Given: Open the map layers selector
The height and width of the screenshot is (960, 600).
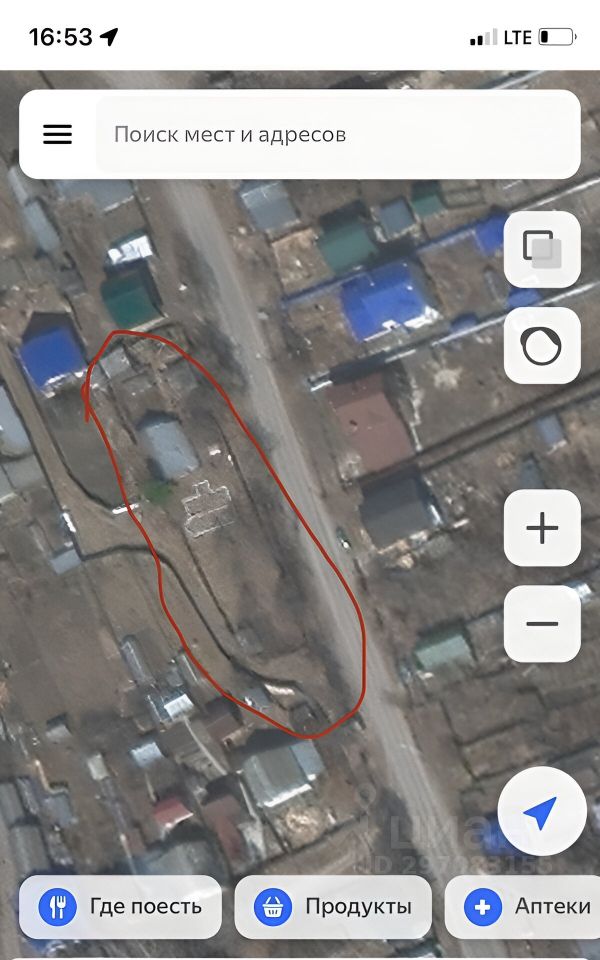Looking at the screenshot, I should coord(542,249).
